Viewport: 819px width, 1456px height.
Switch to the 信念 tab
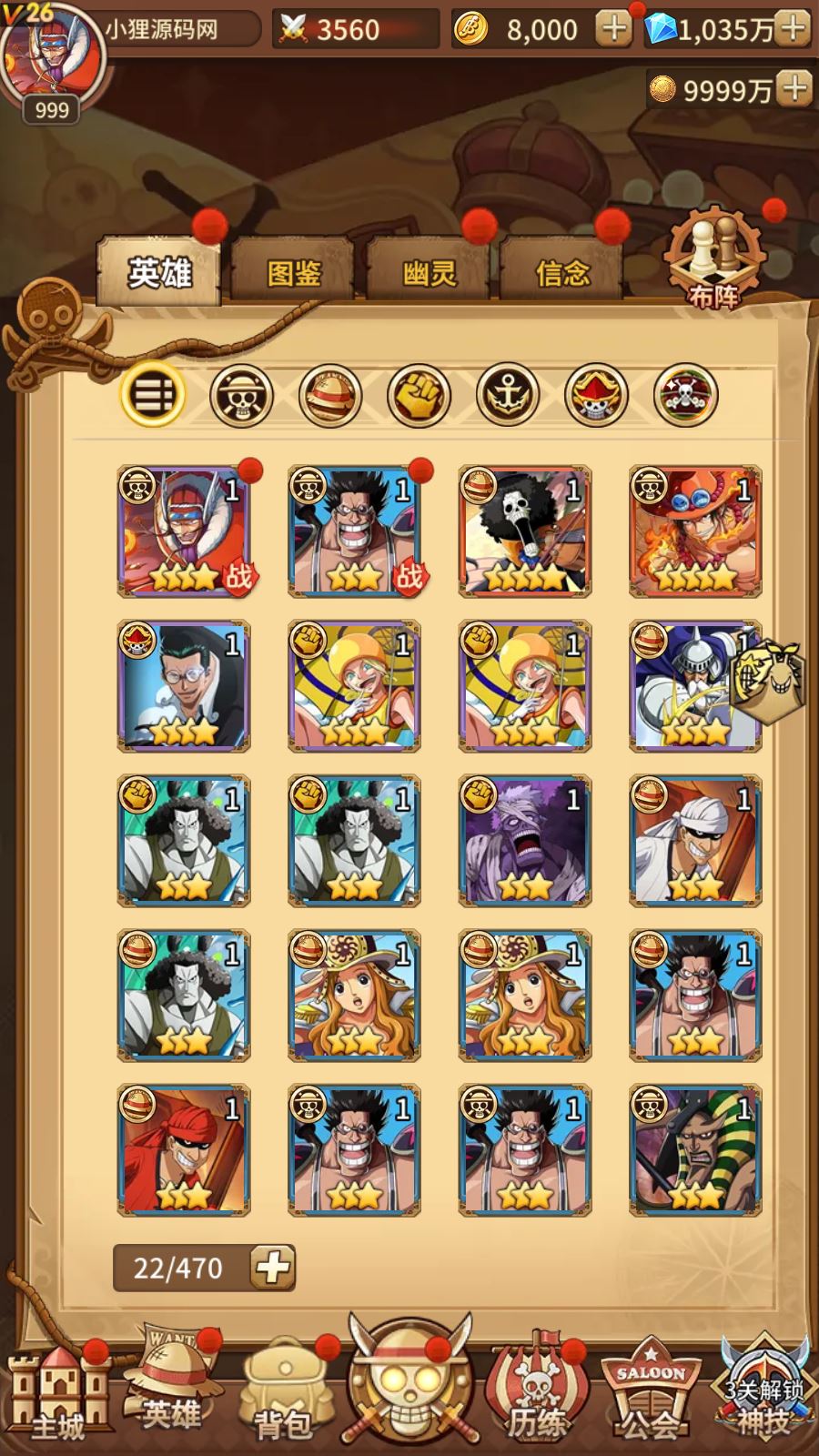tap(562, 272)
